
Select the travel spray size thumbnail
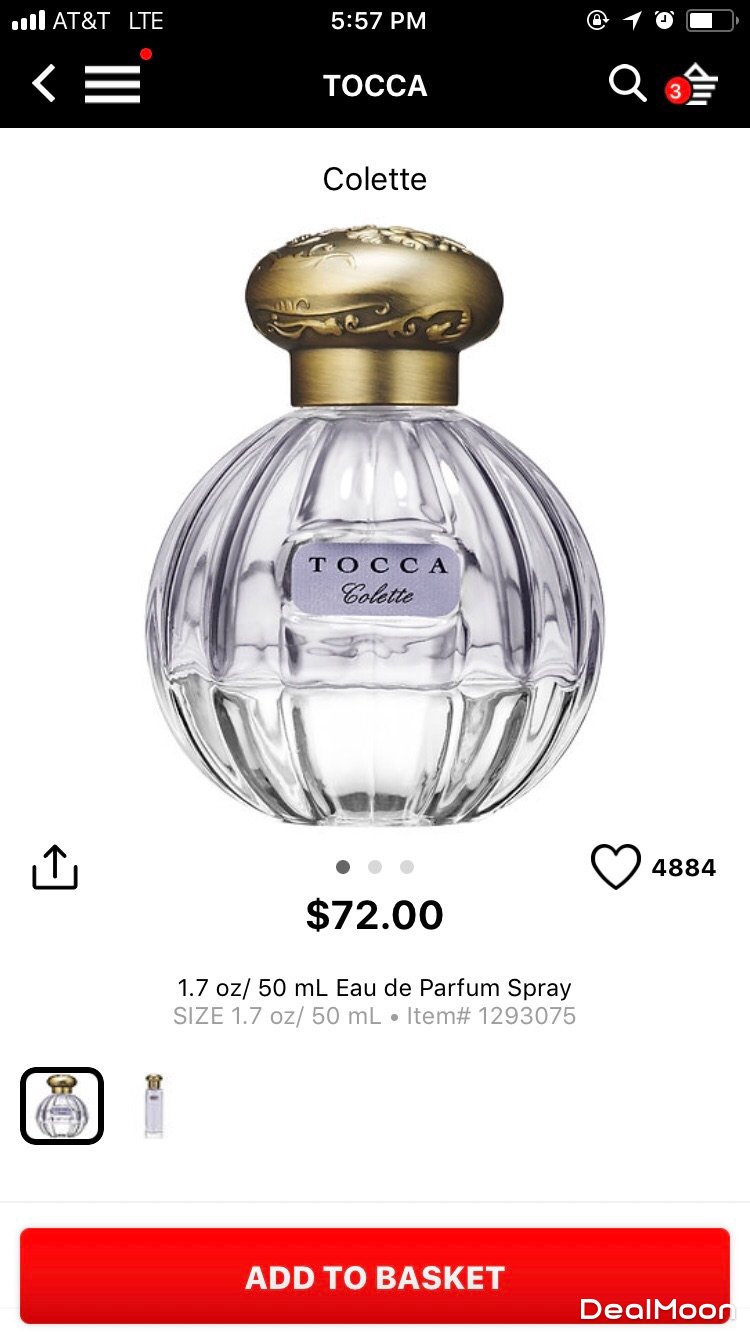coord(153,1106)
